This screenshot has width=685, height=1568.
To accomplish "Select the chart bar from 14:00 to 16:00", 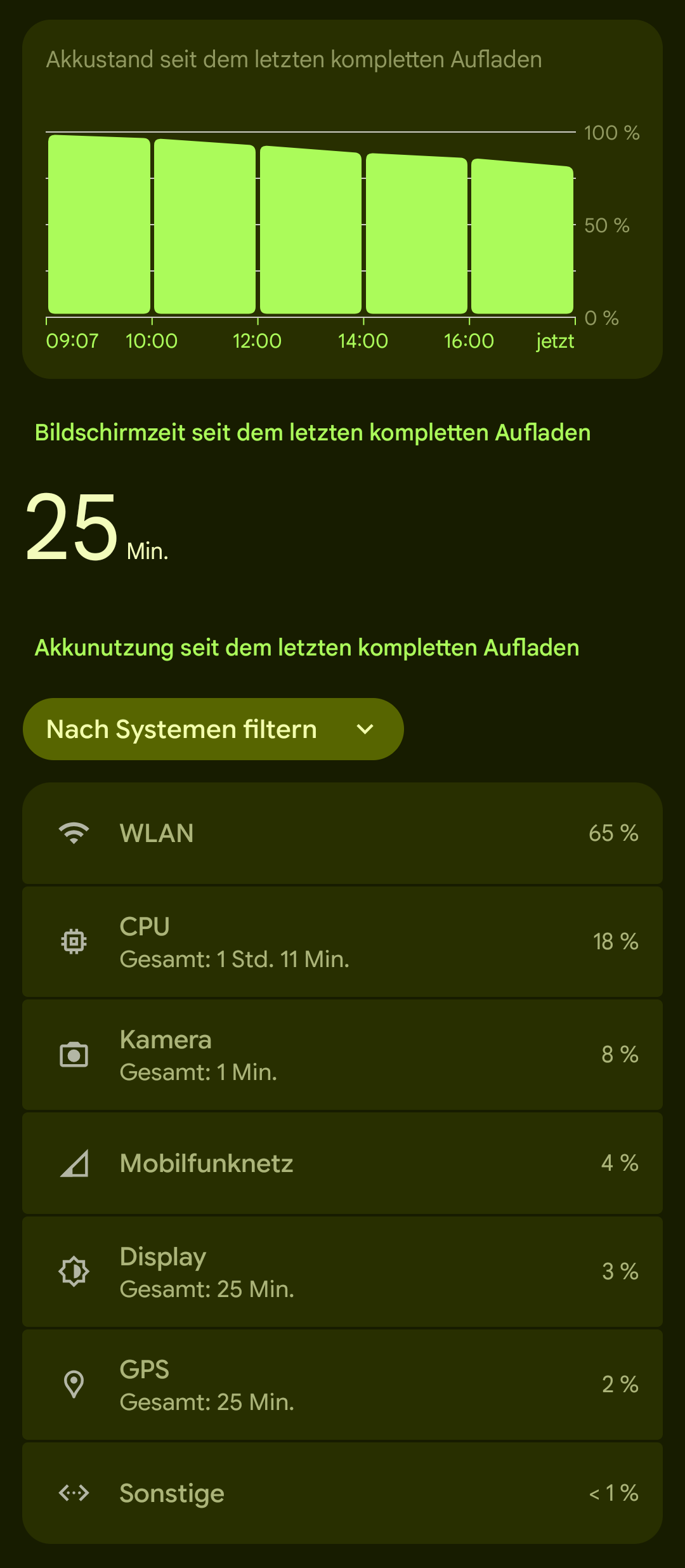I will point(417,234).
